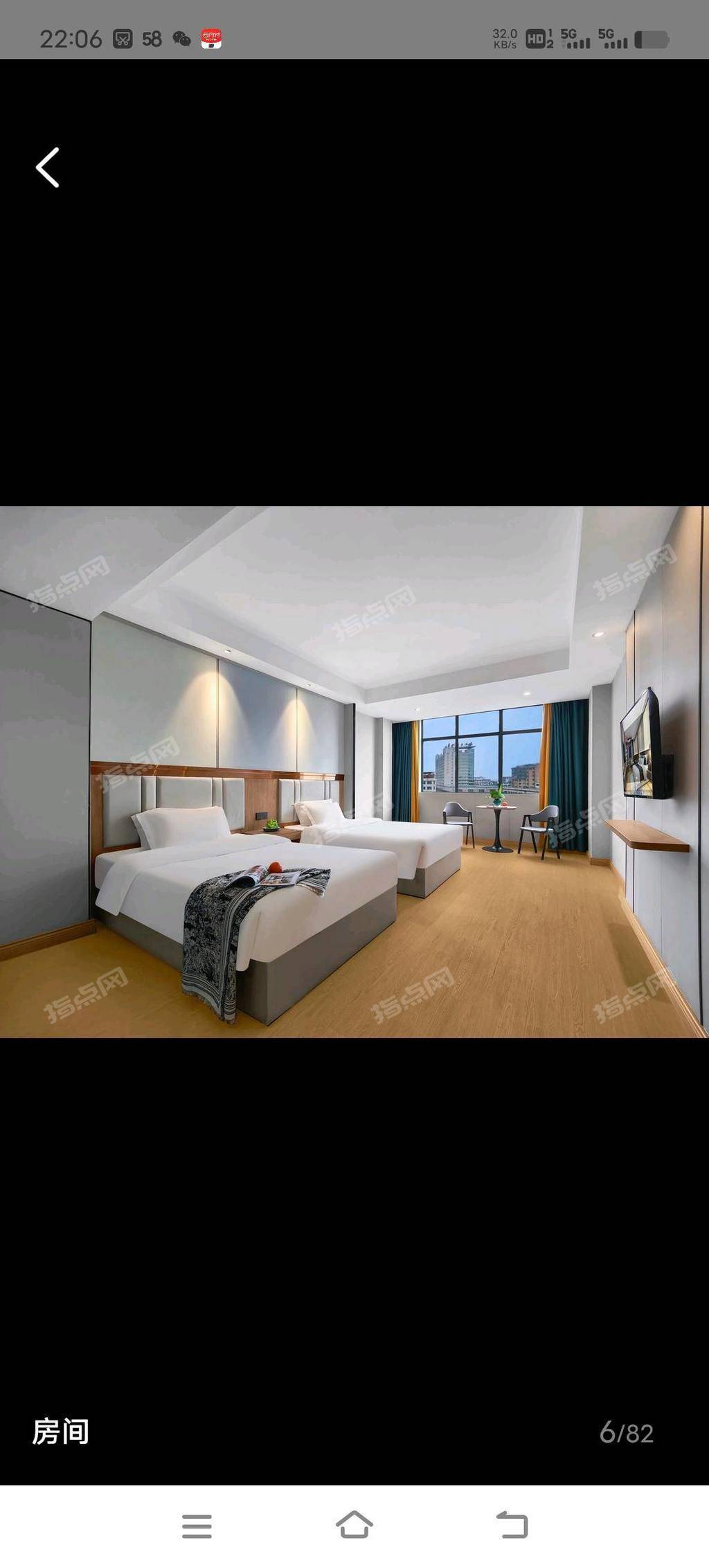The height and width of the screenshot is (1568, 709).
Task: Tap the hotel room photo
Action: tap(354, 772)
